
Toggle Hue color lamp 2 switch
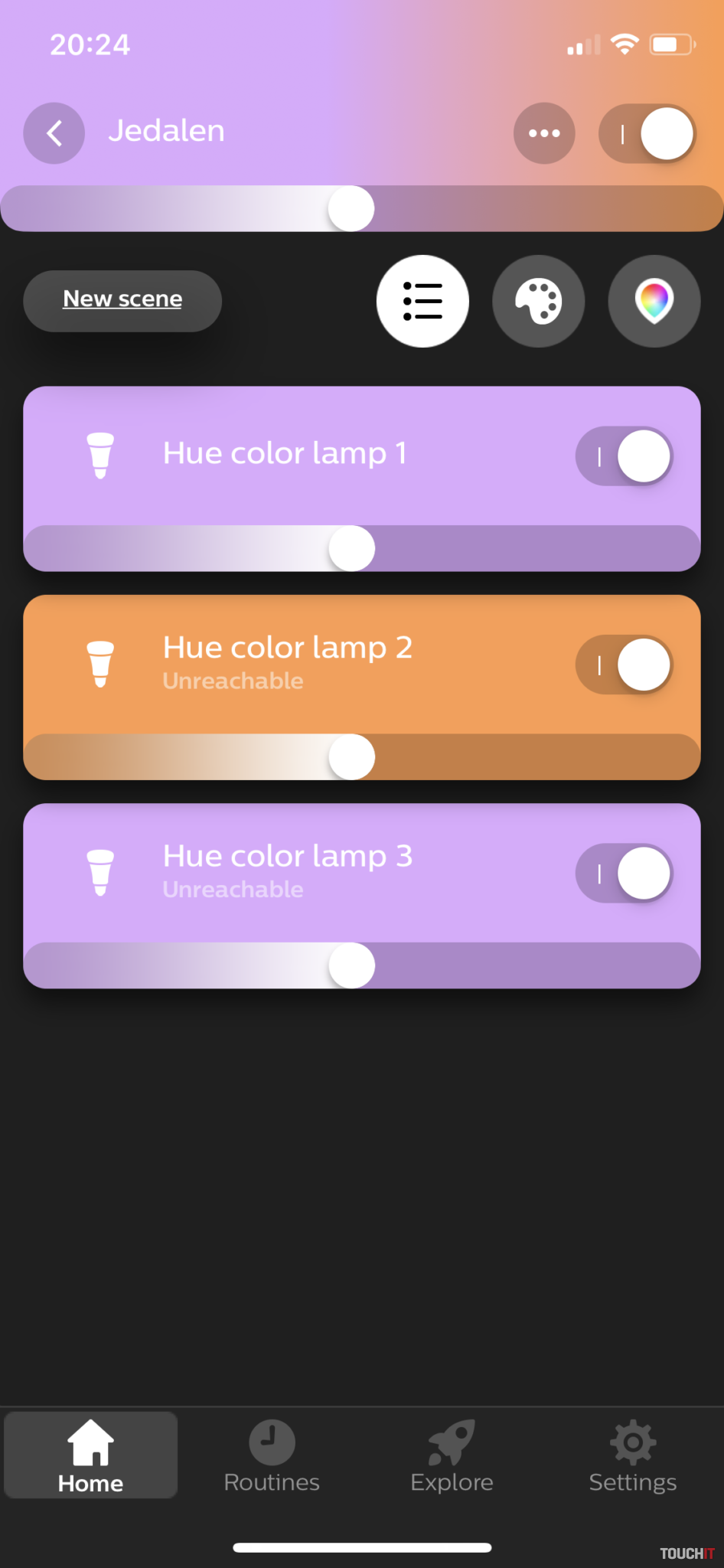pyautogui.click(x=624, y=665)
